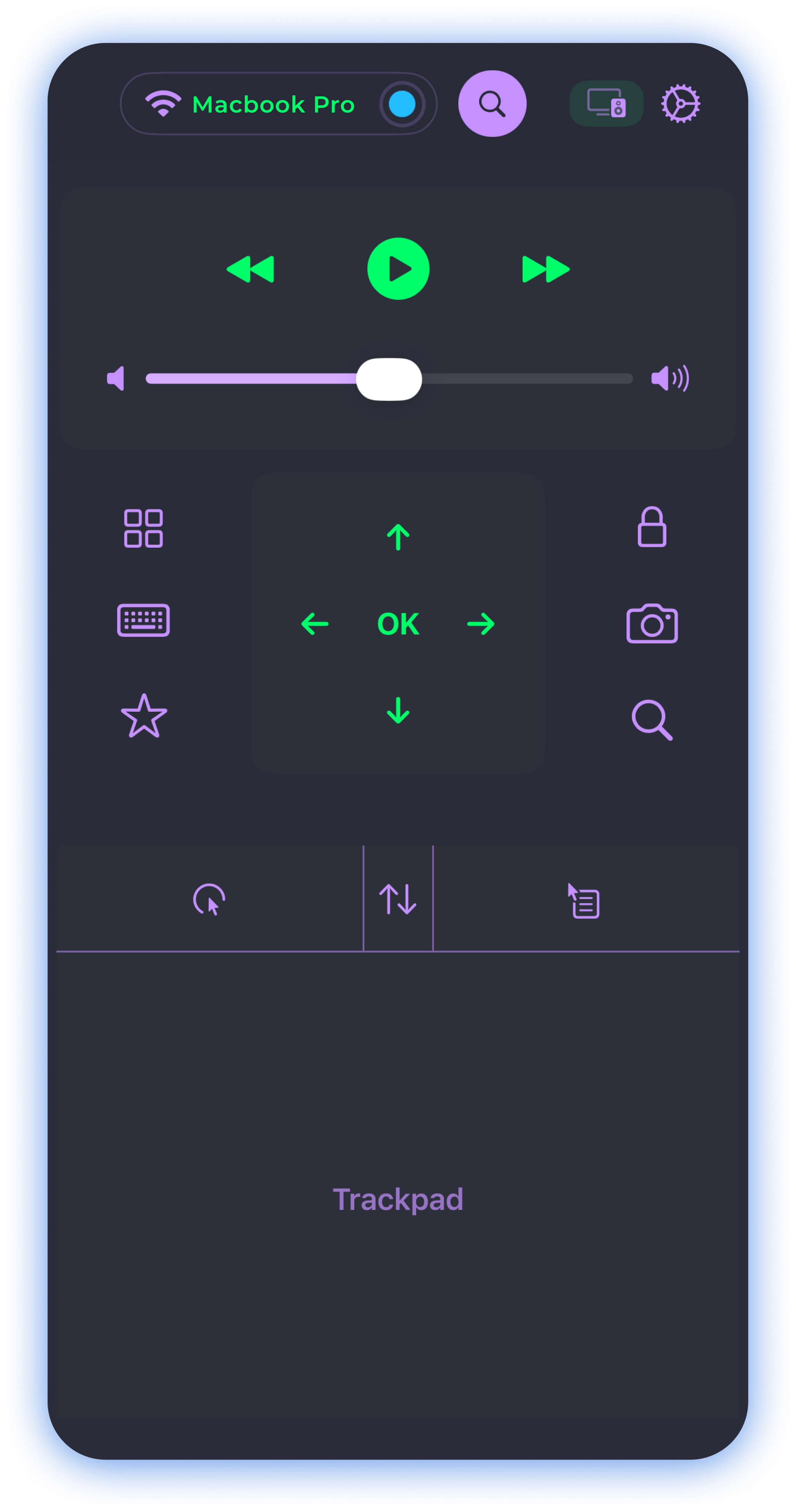Tap the purple search button at the top
796x1512 pixels.
pyautogui.click(x=492, y=103)
